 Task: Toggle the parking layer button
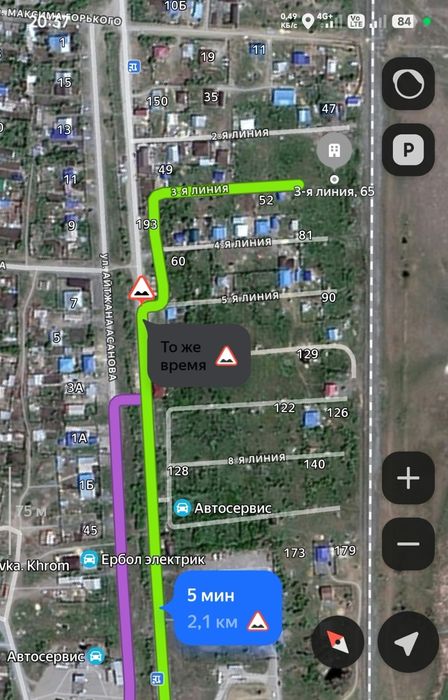(x=408, y=150)
